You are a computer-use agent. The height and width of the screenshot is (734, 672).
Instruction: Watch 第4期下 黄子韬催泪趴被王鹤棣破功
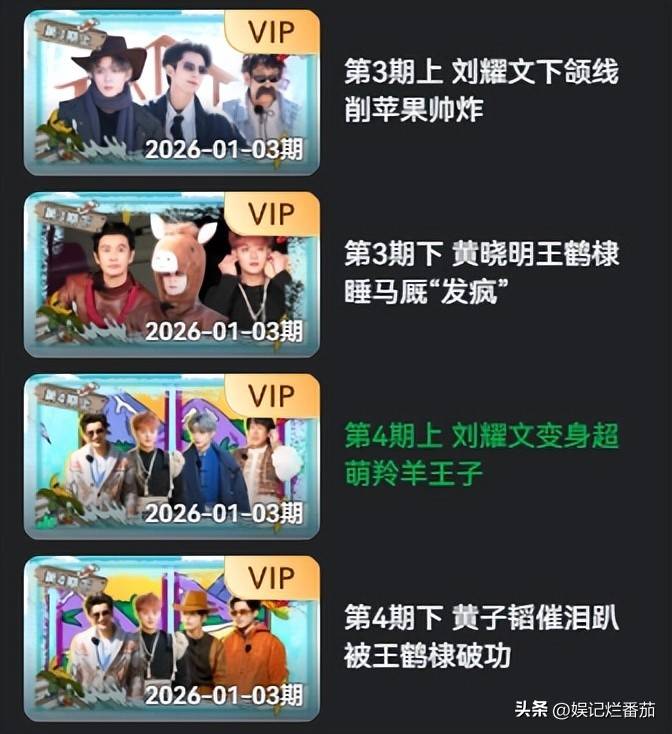(x=172, y=638)
